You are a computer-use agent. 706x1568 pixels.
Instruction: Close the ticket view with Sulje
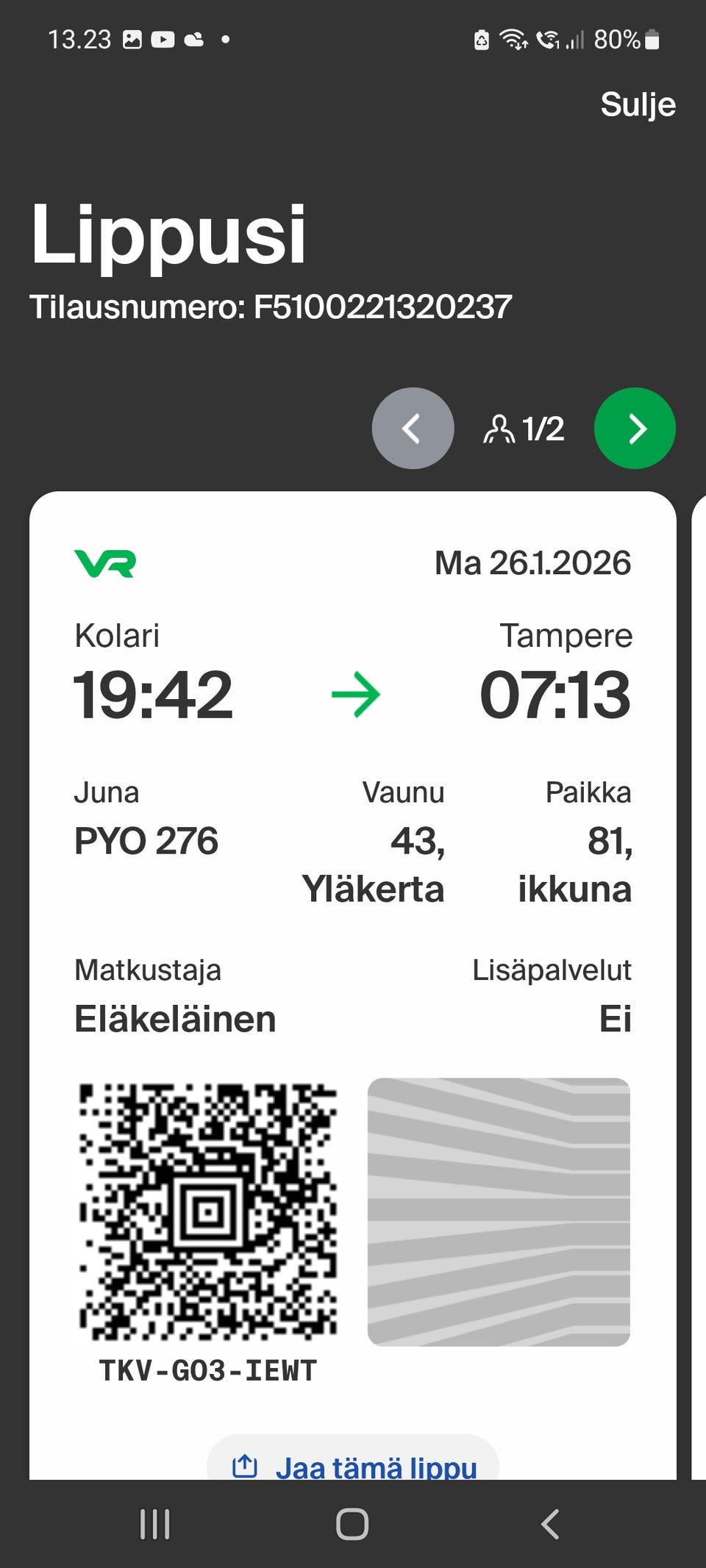[637, 105]
